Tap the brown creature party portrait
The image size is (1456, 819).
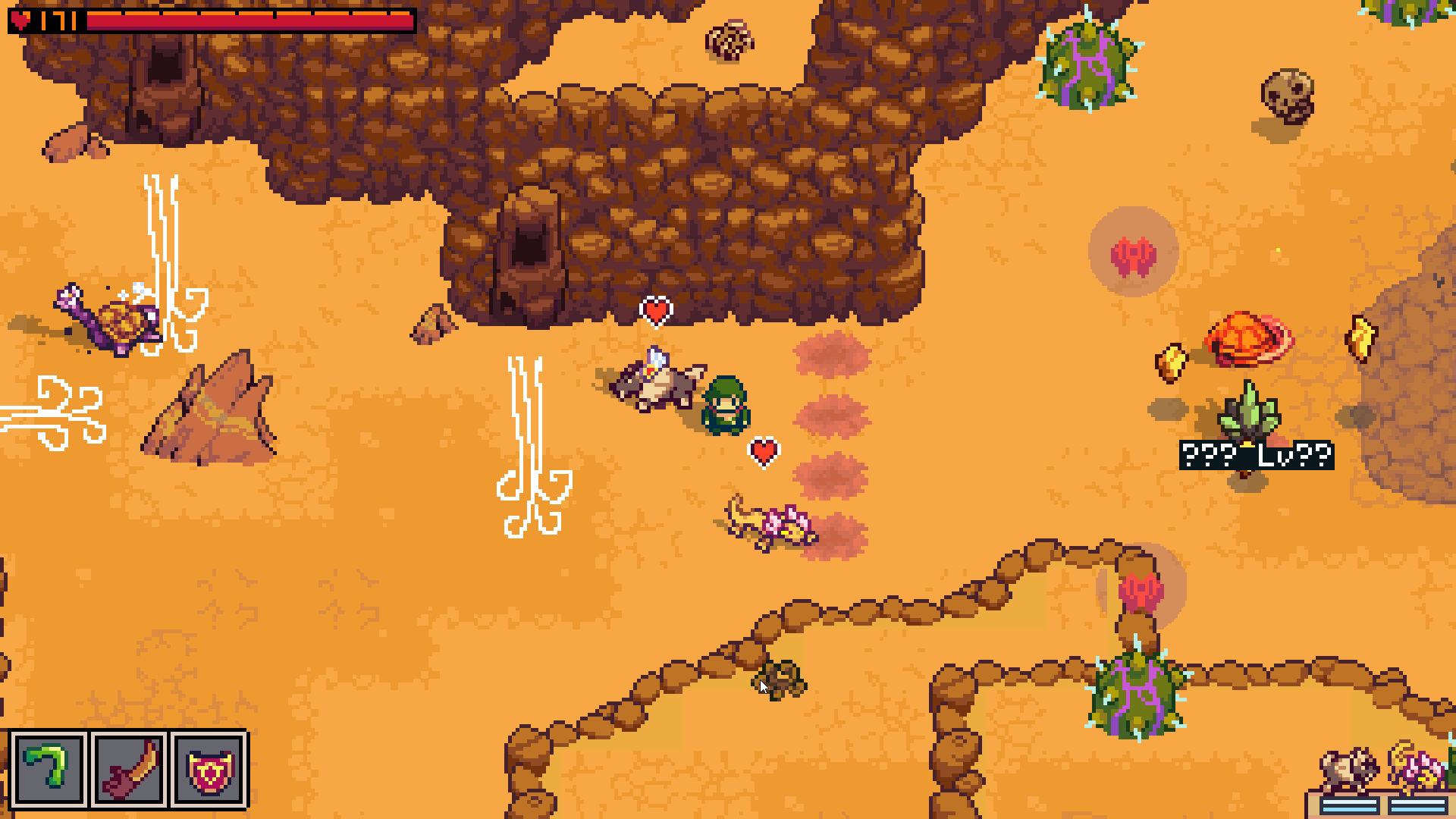coord(1350,772)
